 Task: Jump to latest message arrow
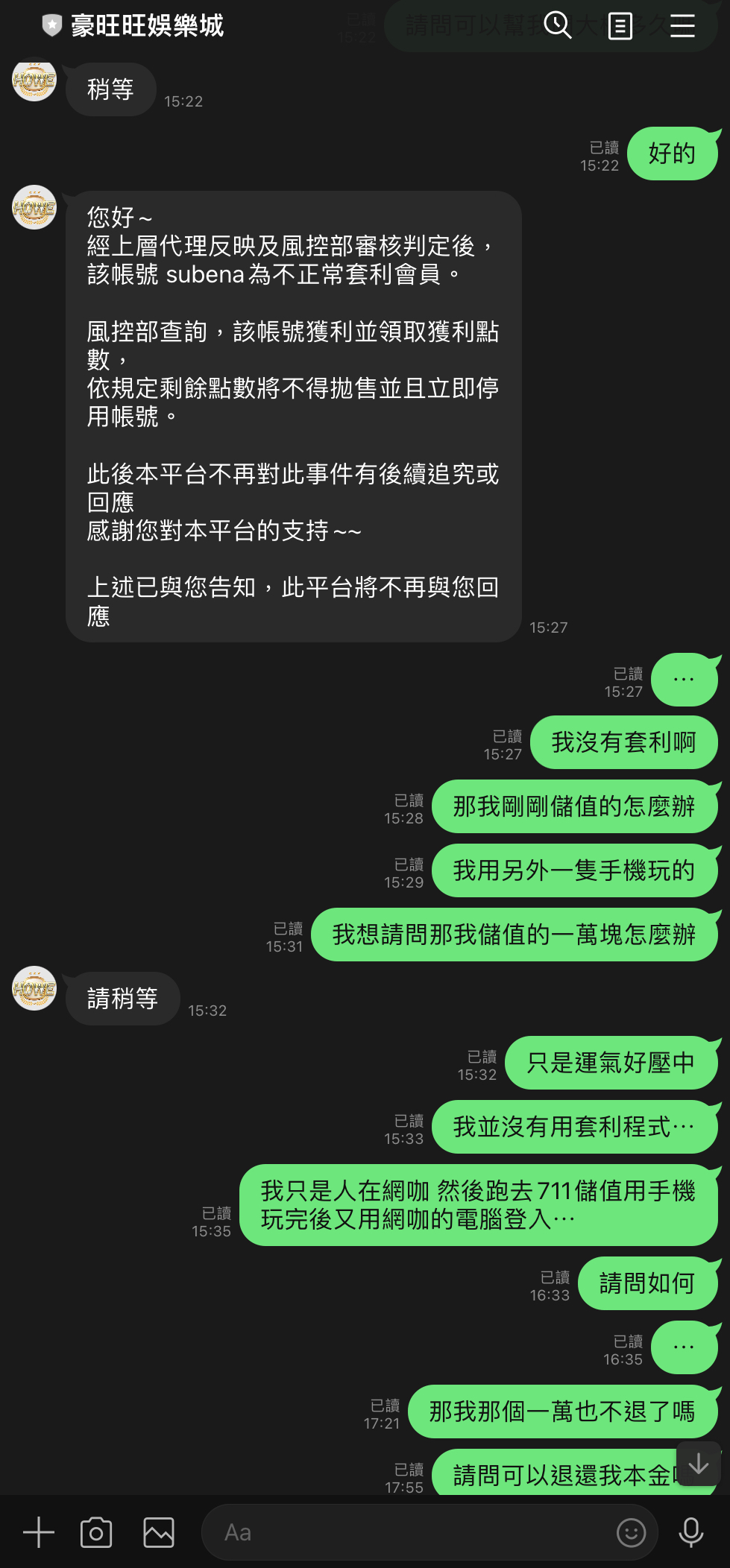[699, 1464]
